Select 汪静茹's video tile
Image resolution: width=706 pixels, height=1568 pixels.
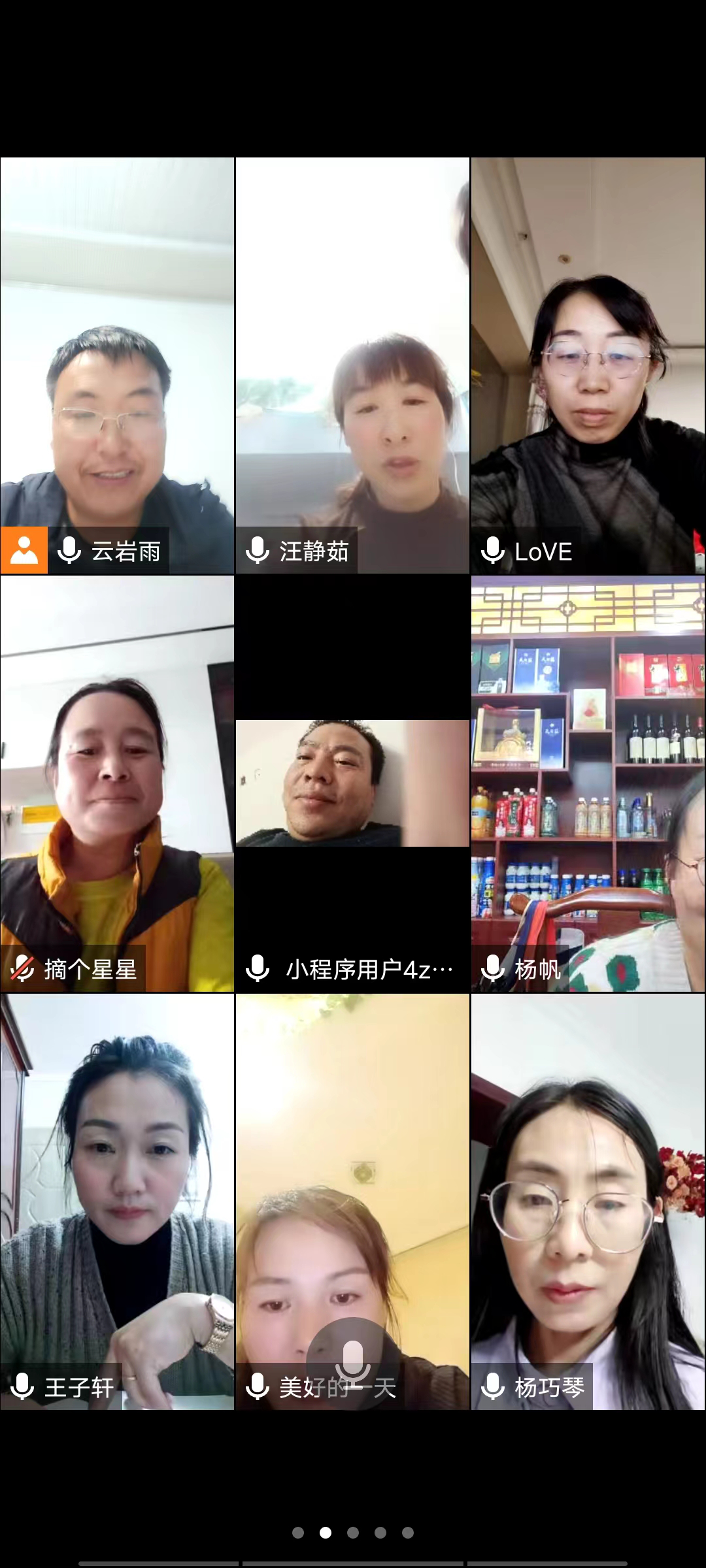click(x=352, y=366)
